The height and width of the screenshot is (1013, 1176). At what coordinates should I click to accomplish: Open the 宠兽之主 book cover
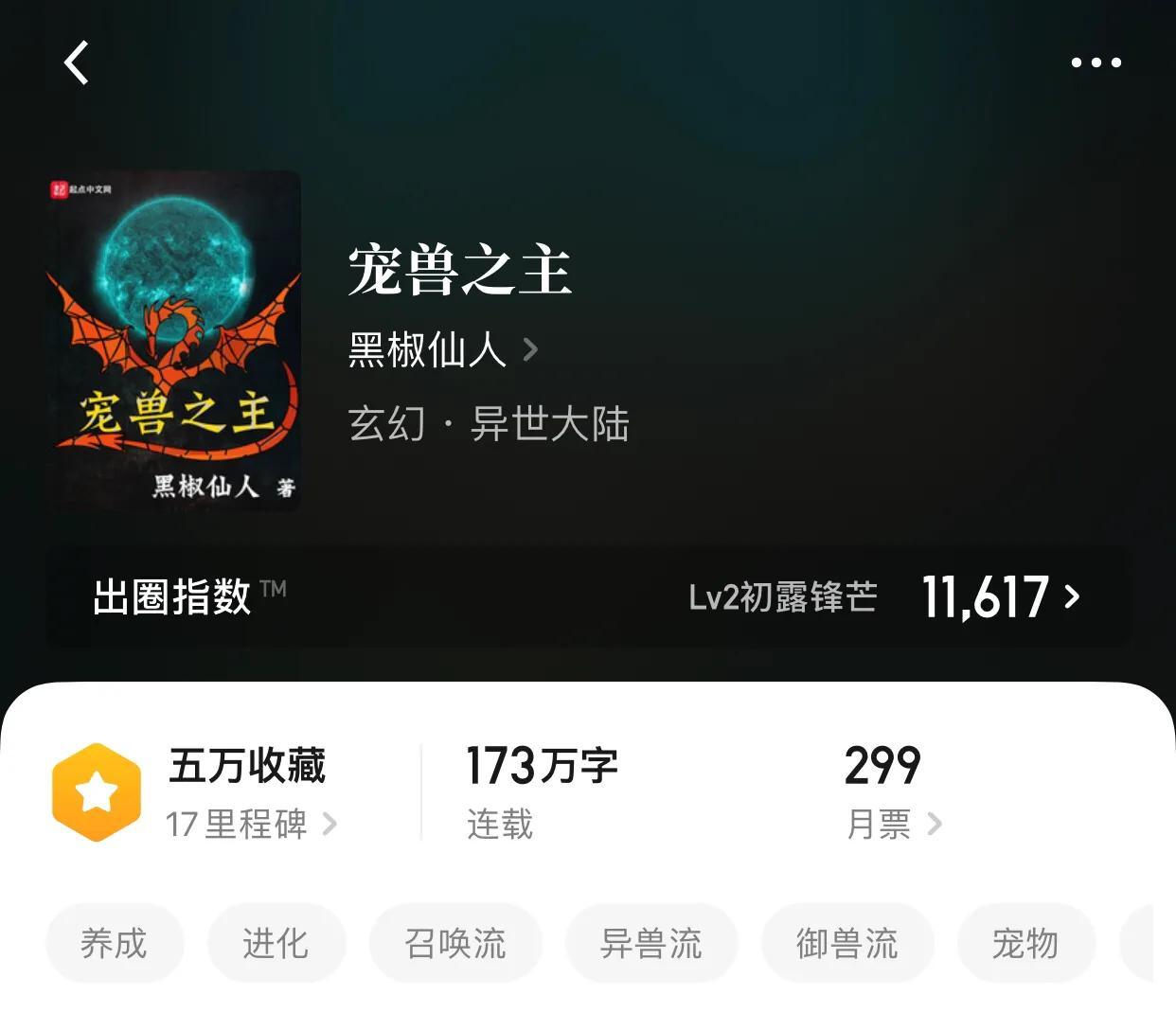tap(174, 341)
